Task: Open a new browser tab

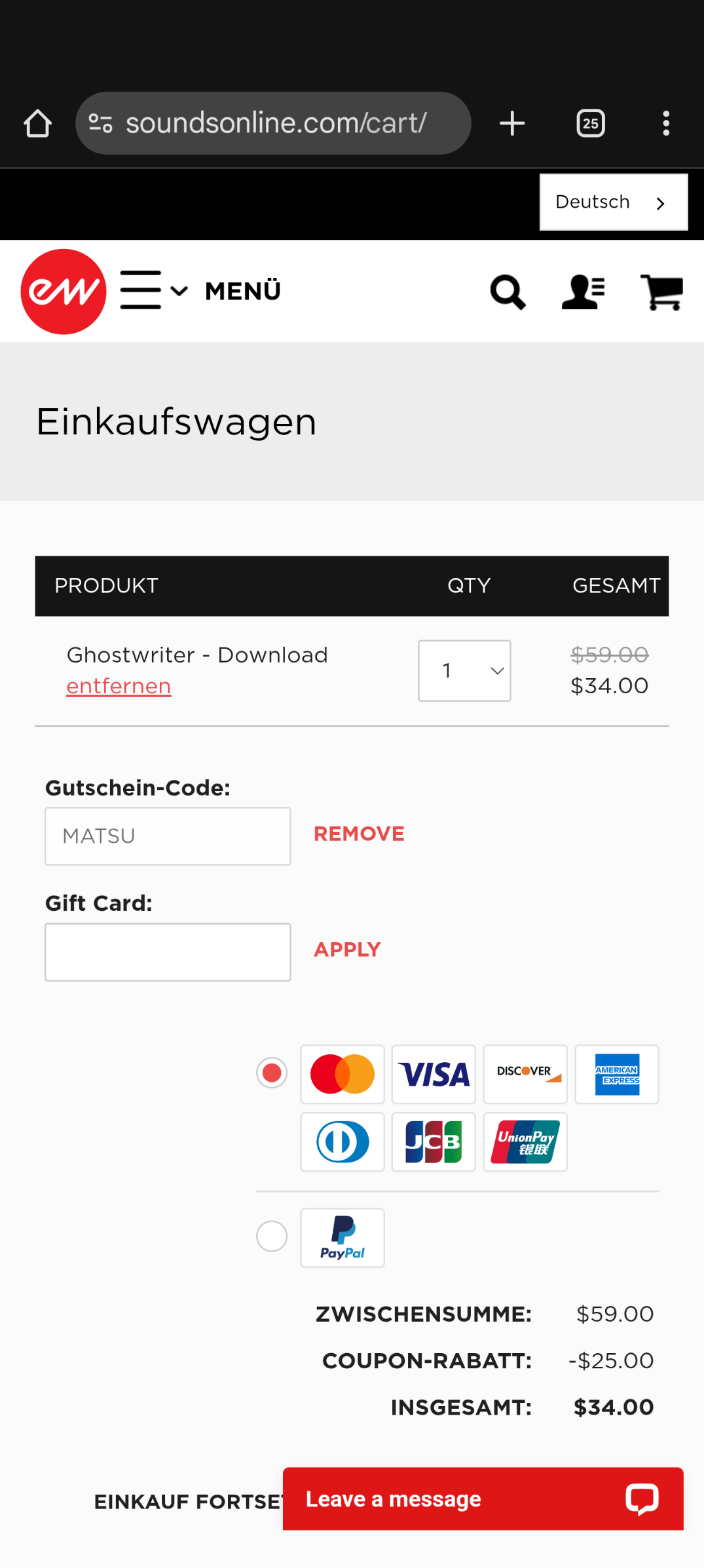Action: tap(511, 123)
